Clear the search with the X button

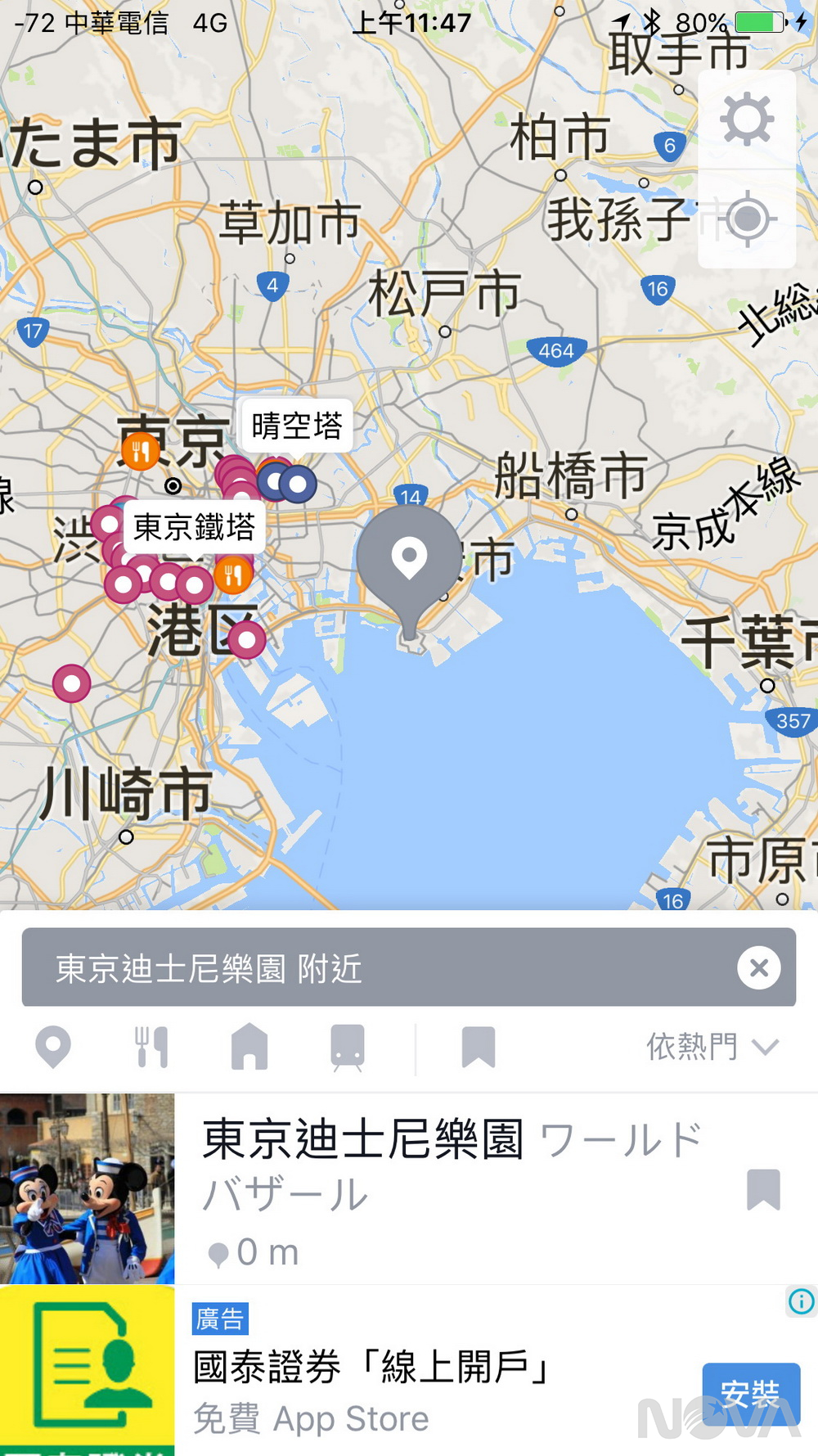pyautogui.click(x=759, y=967)
